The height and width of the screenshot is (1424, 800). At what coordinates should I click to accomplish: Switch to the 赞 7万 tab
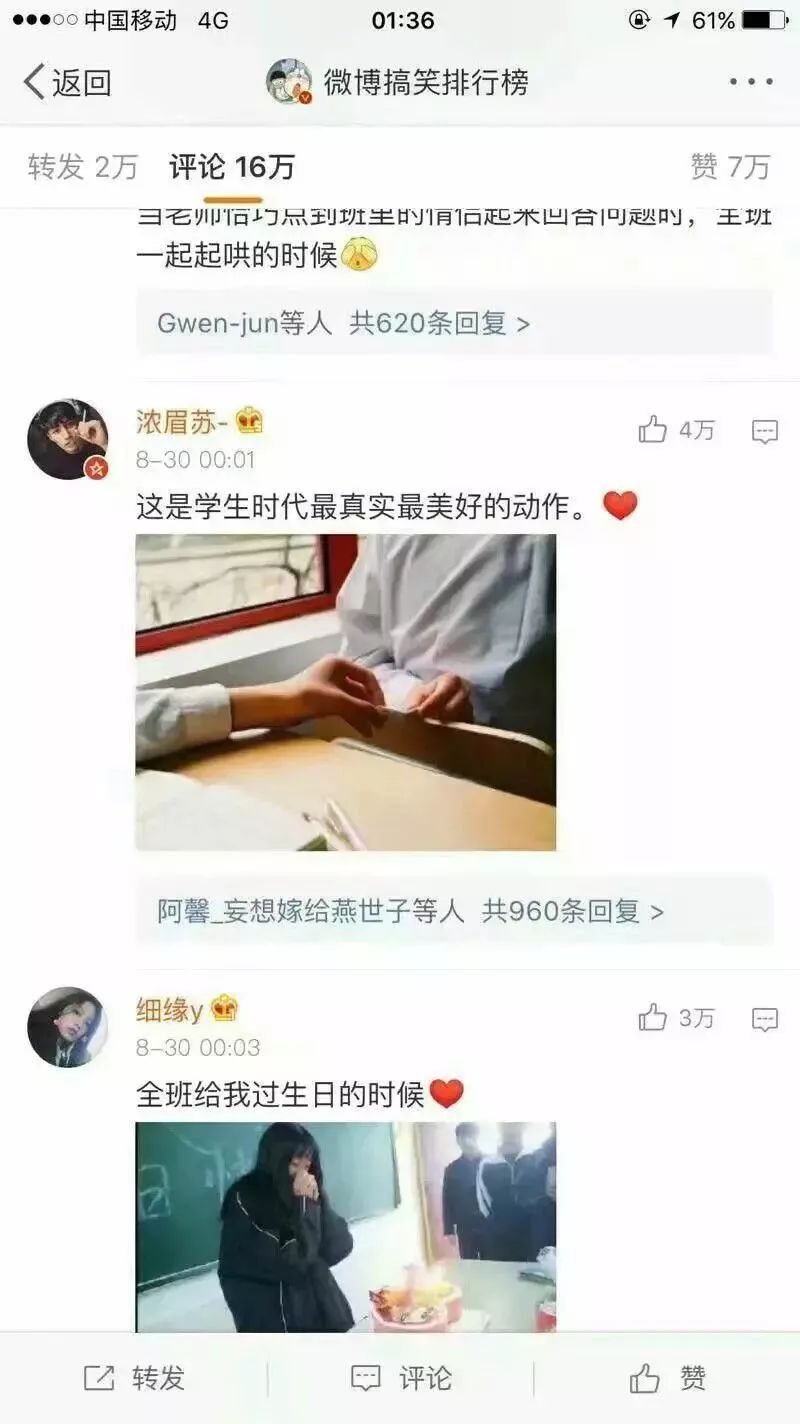pyautogui.click(x=730, y=167)
